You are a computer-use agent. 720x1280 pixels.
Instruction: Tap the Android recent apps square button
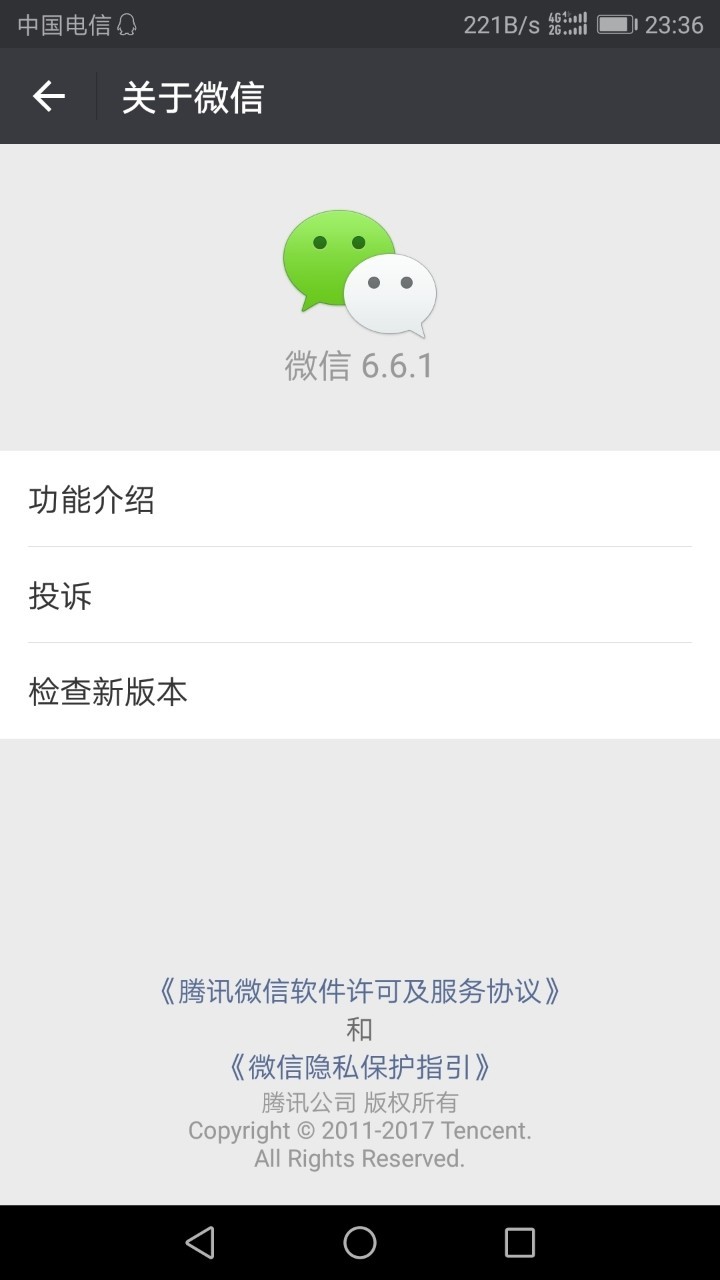click(x=519, y=1241)
